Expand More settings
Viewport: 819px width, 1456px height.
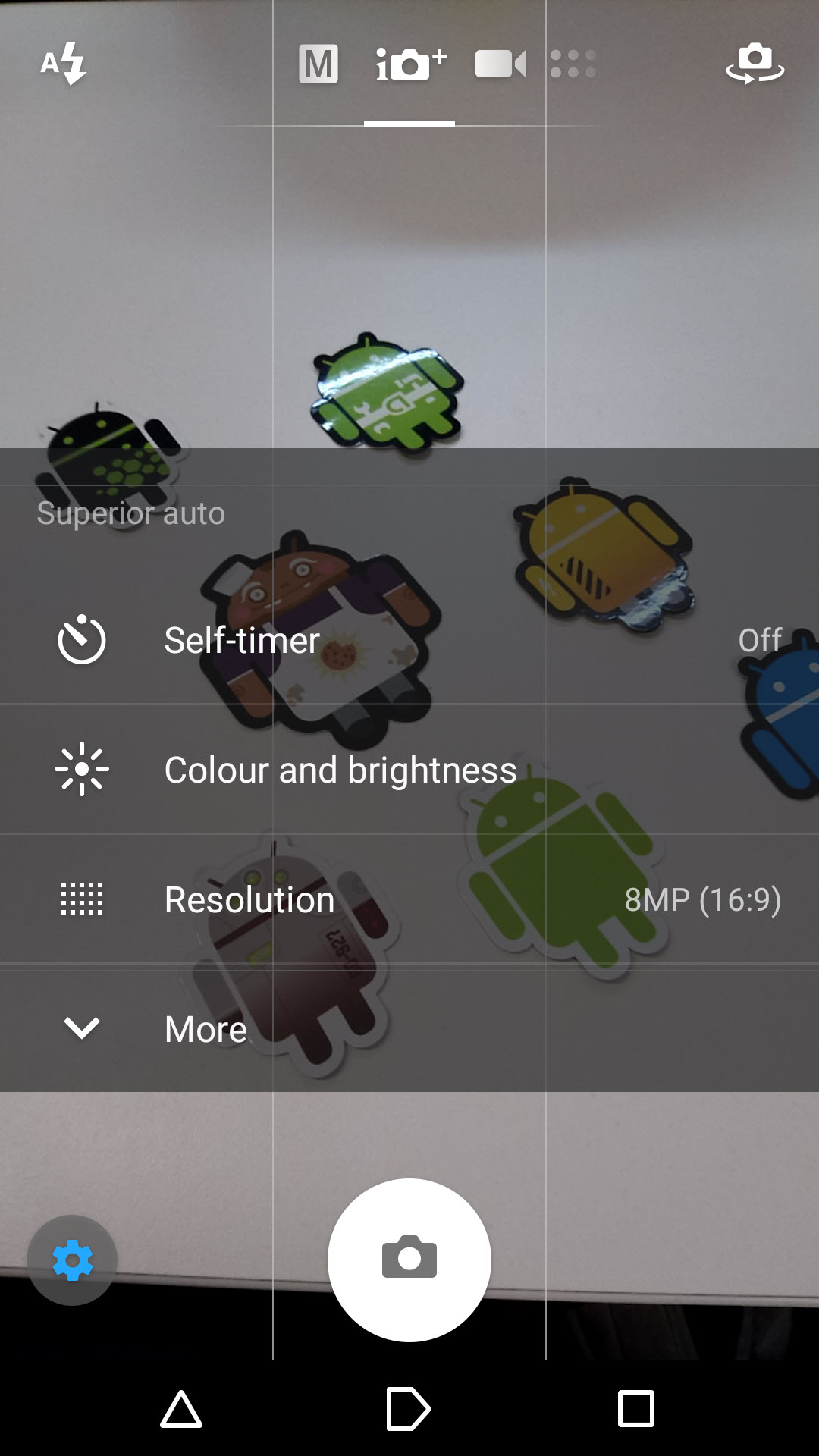tap(409, 1029)
